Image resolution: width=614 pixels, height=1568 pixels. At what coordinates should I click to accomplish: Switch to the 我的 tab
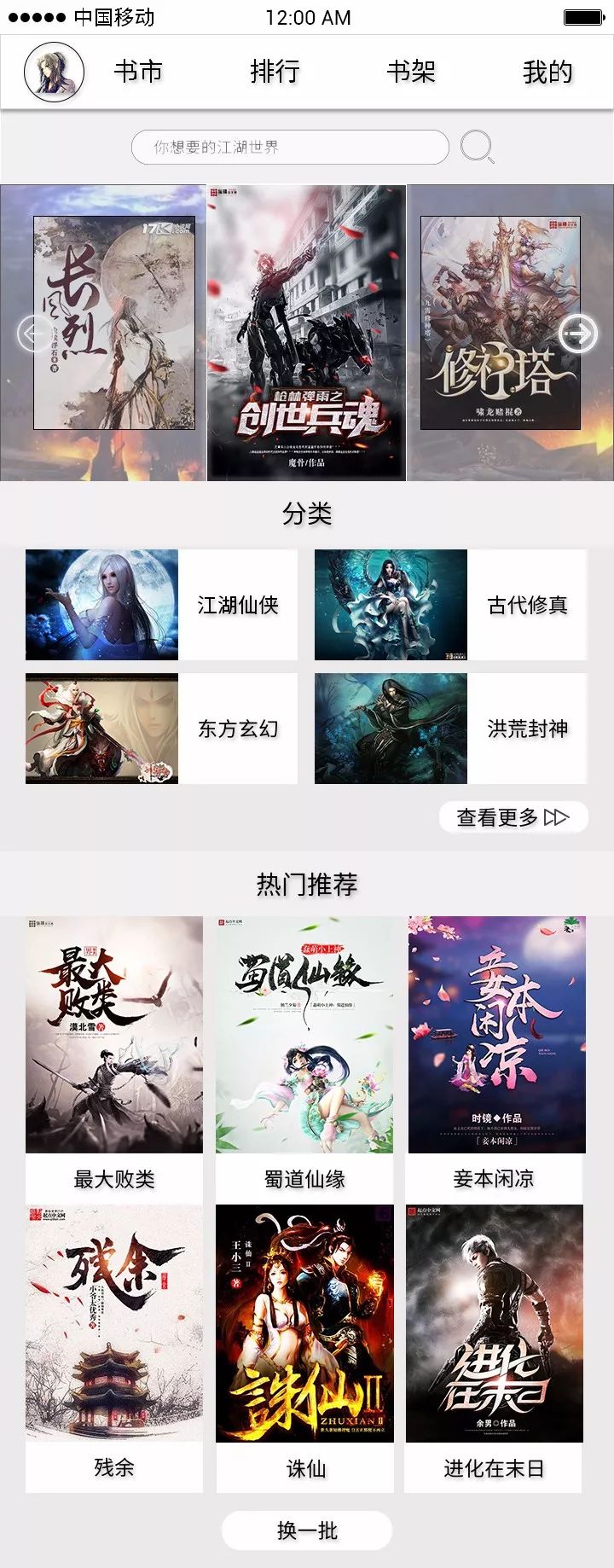click(x=547, y=72)
